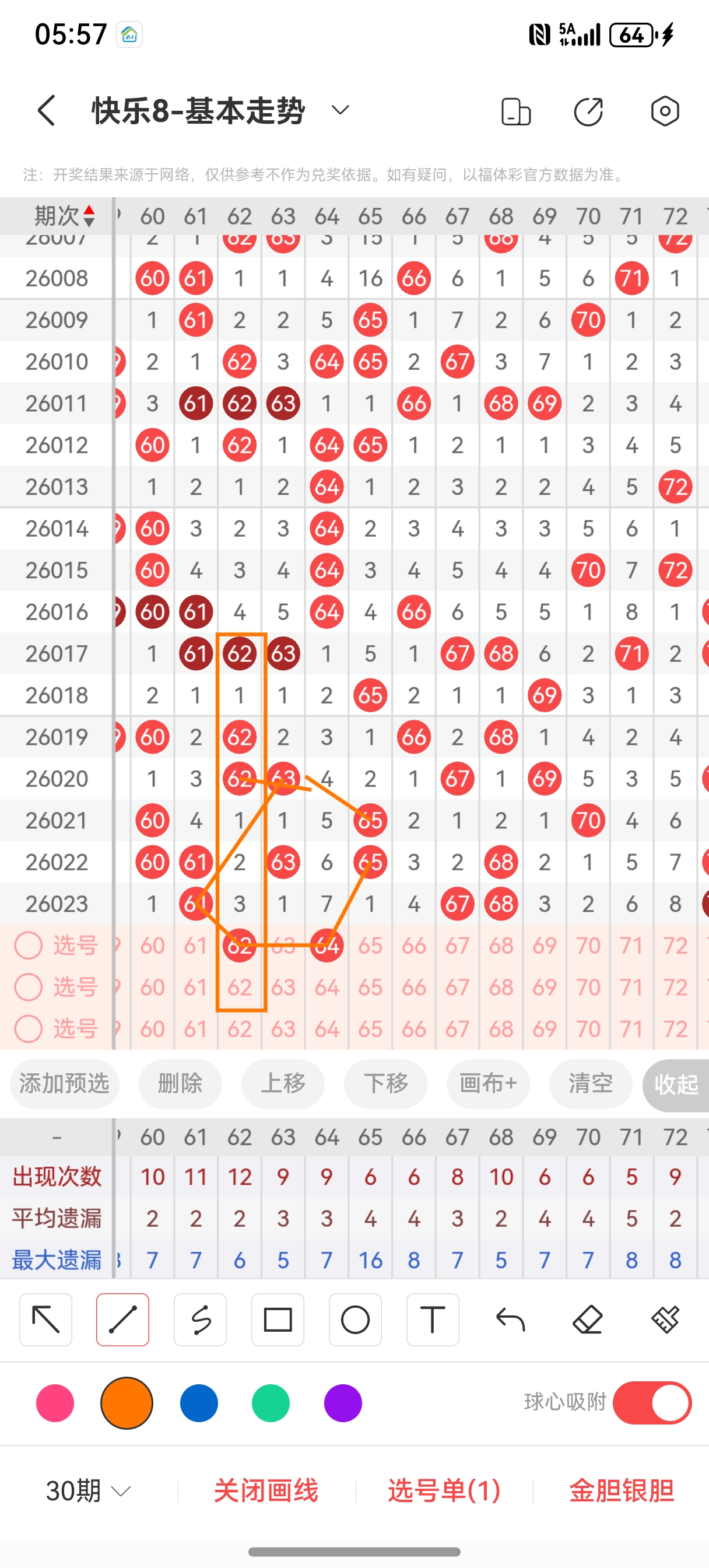709x1568 pixels.
Task: Select the third 选号 radio circle
Action: (x=29, y=1028)
